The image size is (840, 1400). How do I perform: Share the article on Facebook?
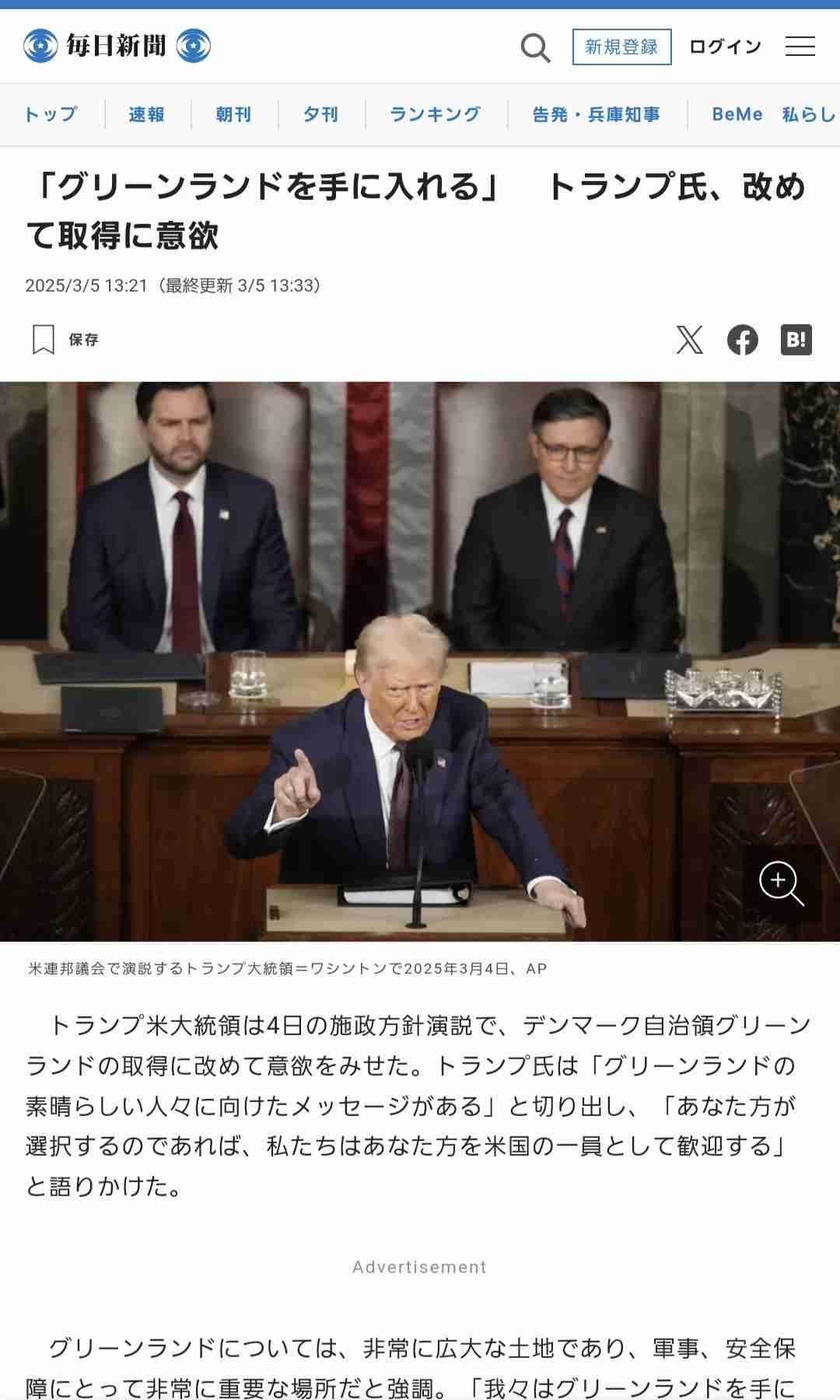tap(743, 340)
